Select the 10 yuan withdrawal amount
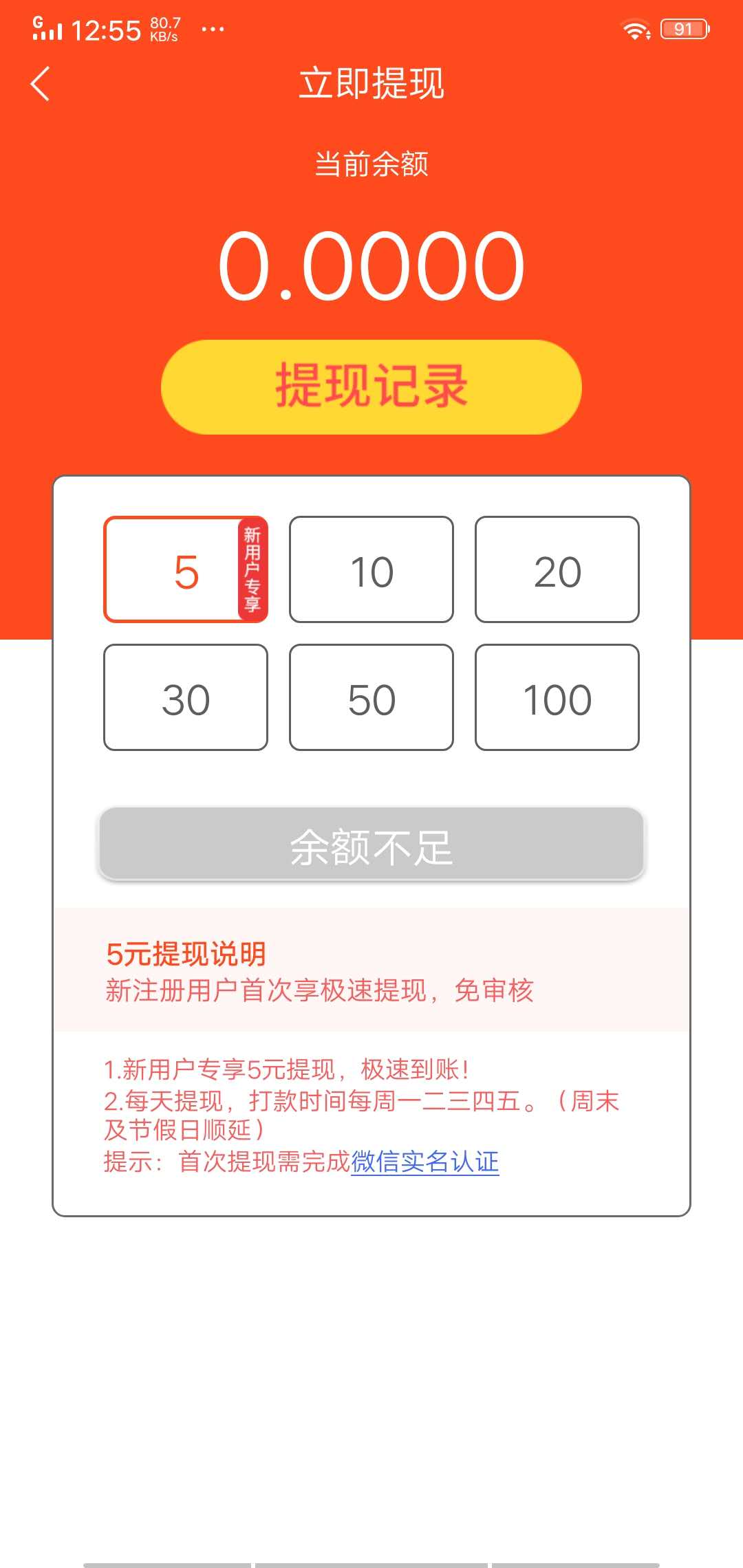The width and height of the screenshot is (743, 1568). 371,569
